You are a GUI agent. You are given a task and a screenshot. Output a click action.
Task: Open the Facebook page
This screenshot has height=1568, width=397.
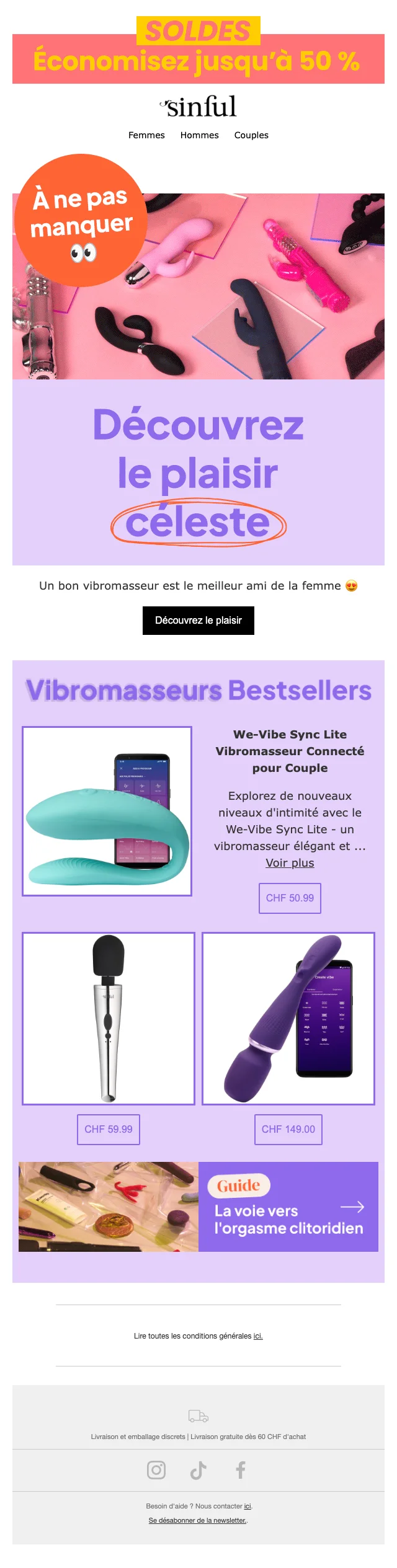coord(241,1469)
